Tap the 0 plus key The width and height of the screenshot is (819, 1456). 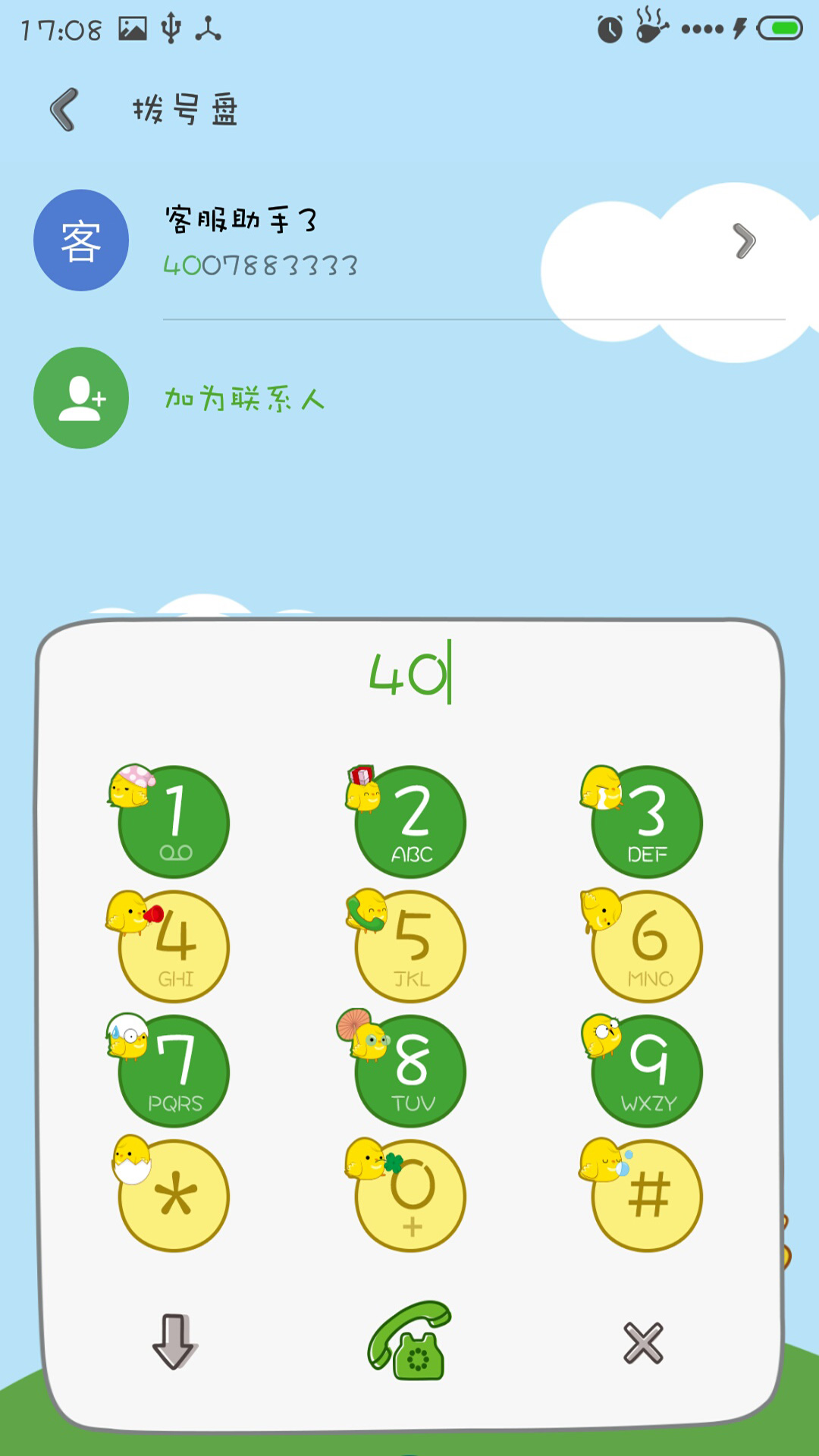pos(410,1196)
